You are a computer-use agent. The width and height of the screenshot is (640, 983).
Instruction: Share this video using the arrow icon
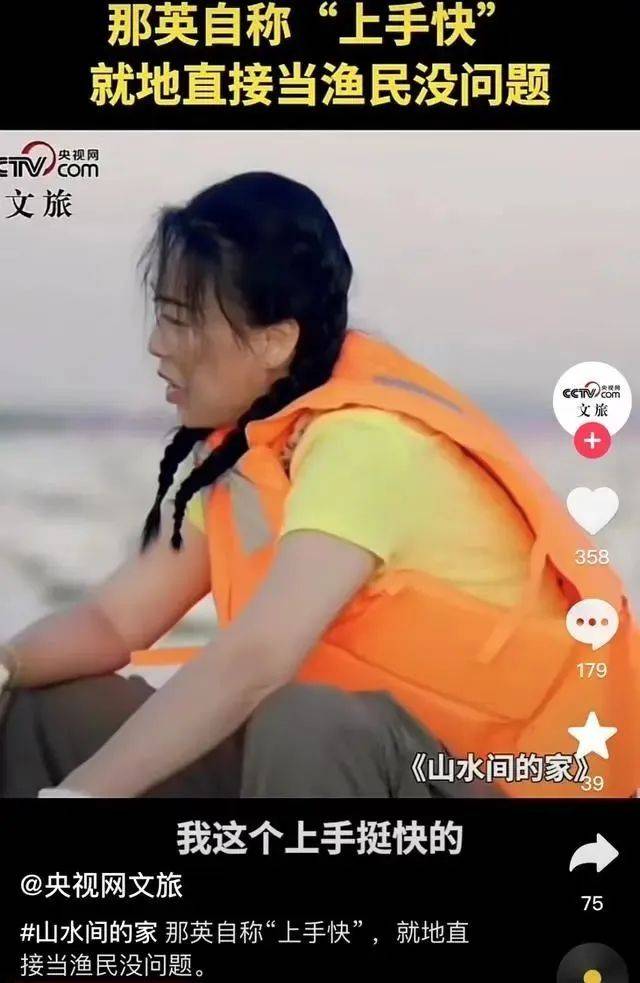593,854
